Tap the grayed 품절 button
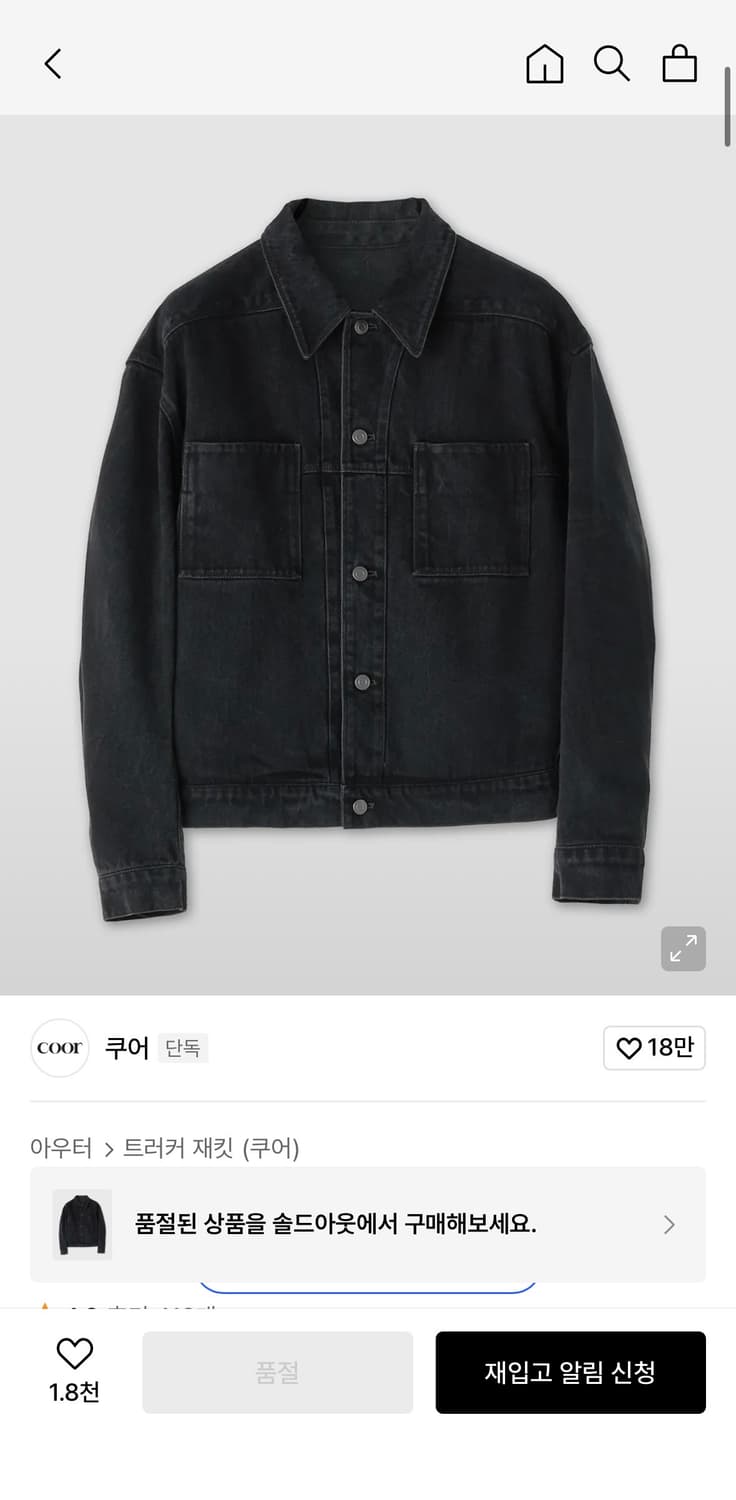 (278, 1373)
